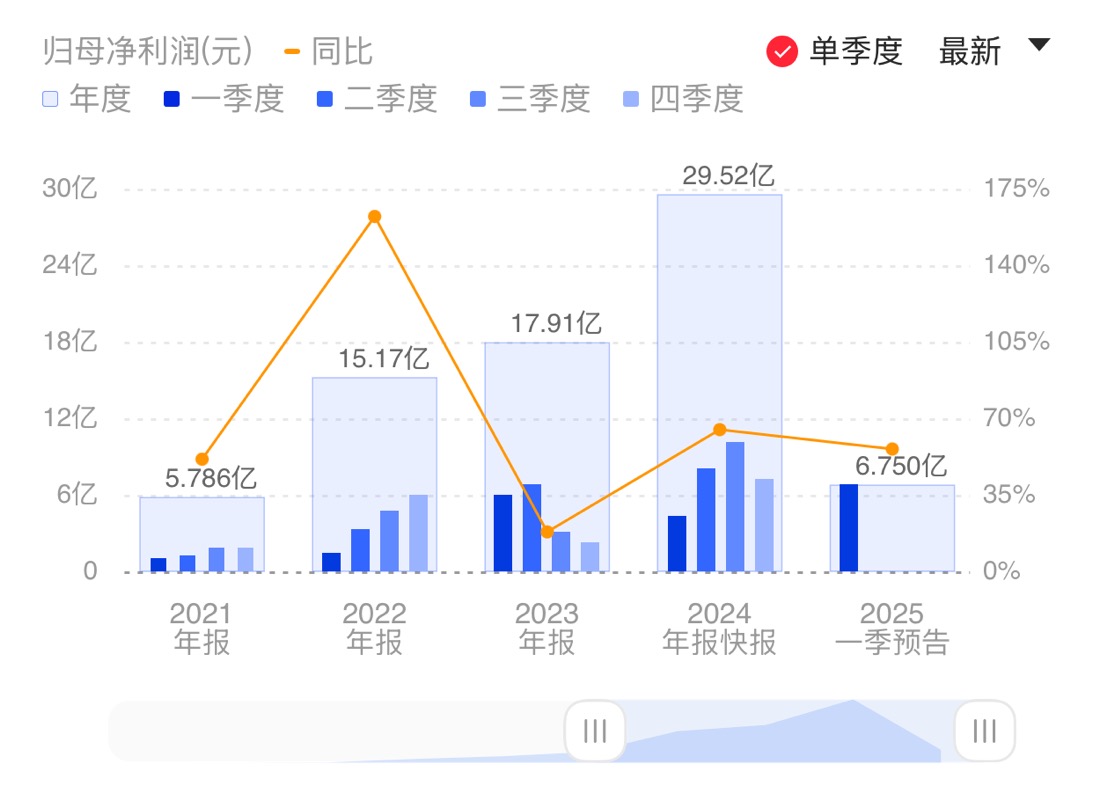Toggle the 二季度 legend series
Viewport: 1093px width, 797px height.
tap(376, 99)
